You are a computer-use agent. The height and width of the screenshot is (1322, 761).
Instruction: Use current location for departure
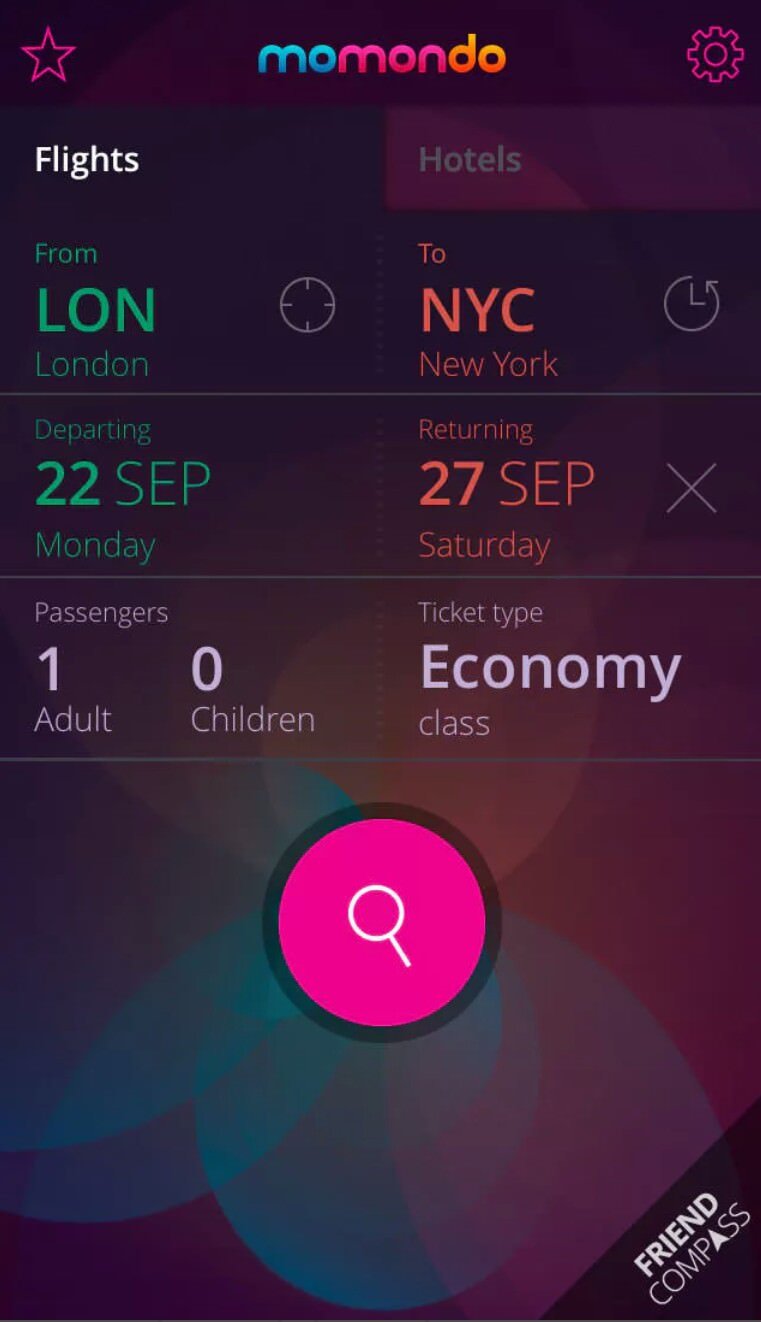point(307,306)
